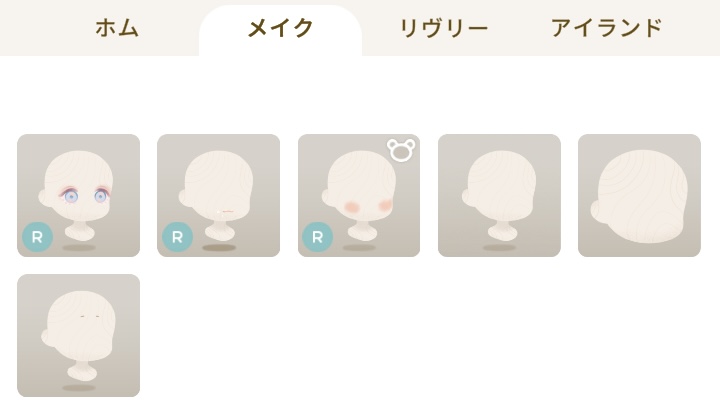Select the closed eyes makeup item
This screenshot has height=414, width=720.
click(79, 336)
